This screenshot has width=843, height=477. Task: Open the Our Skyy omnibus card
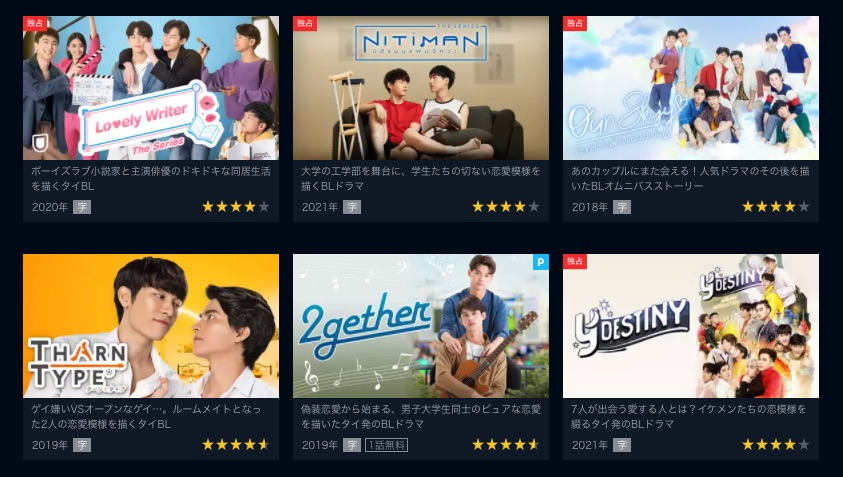[x=691, y=88]
